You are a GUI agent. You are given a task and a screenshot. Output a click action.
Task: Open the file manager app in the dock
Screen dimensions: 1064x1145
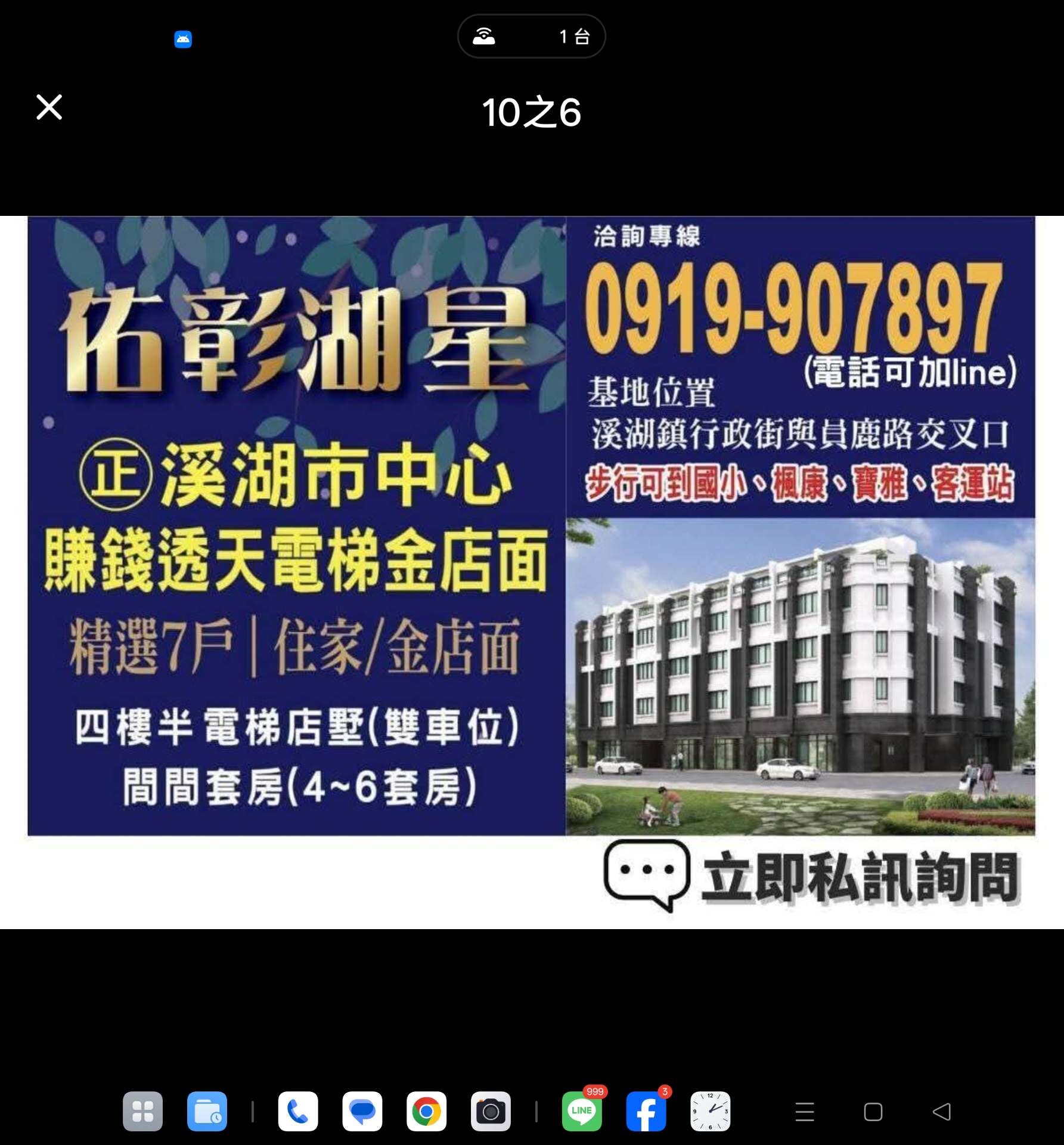tap(207, 1112)
